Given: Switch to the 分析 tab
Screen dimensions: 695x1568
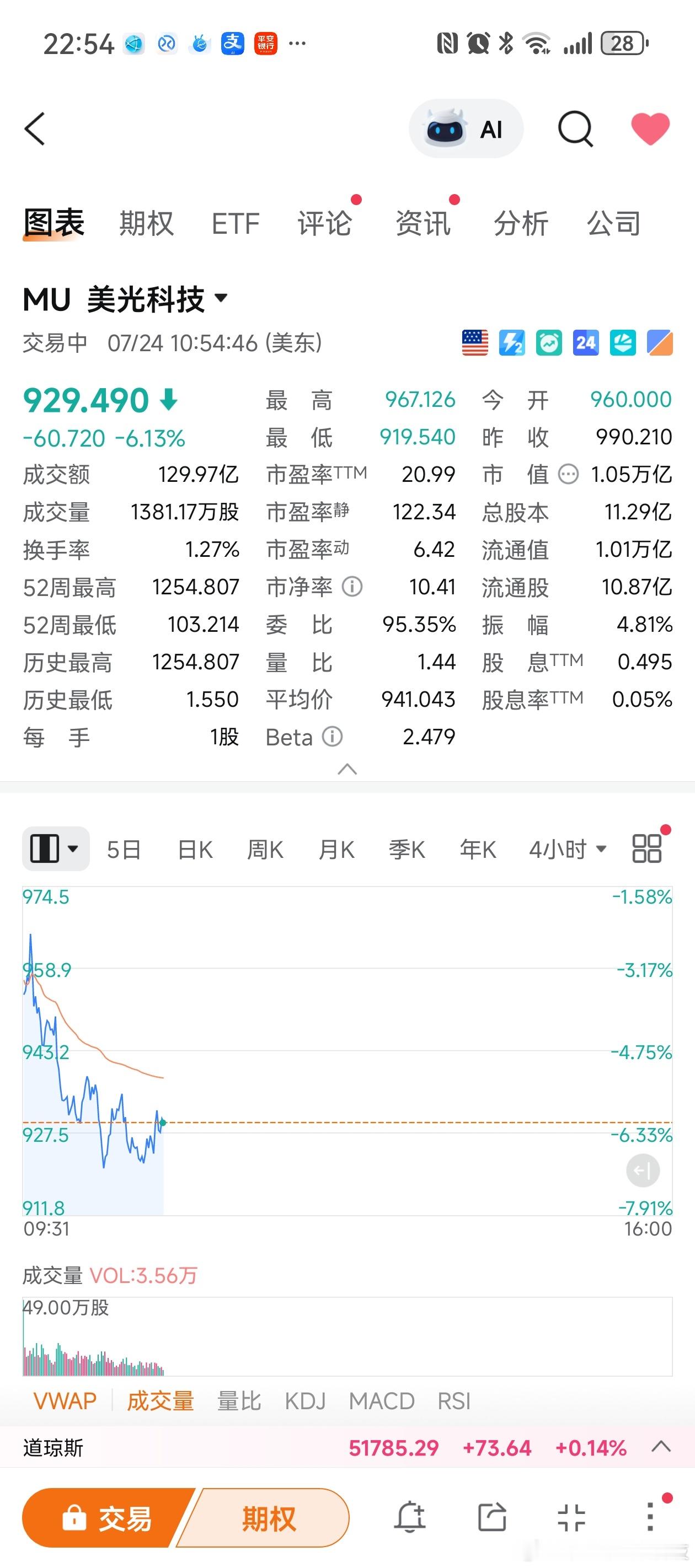Looking at the screenshot, I should [521, 223].
